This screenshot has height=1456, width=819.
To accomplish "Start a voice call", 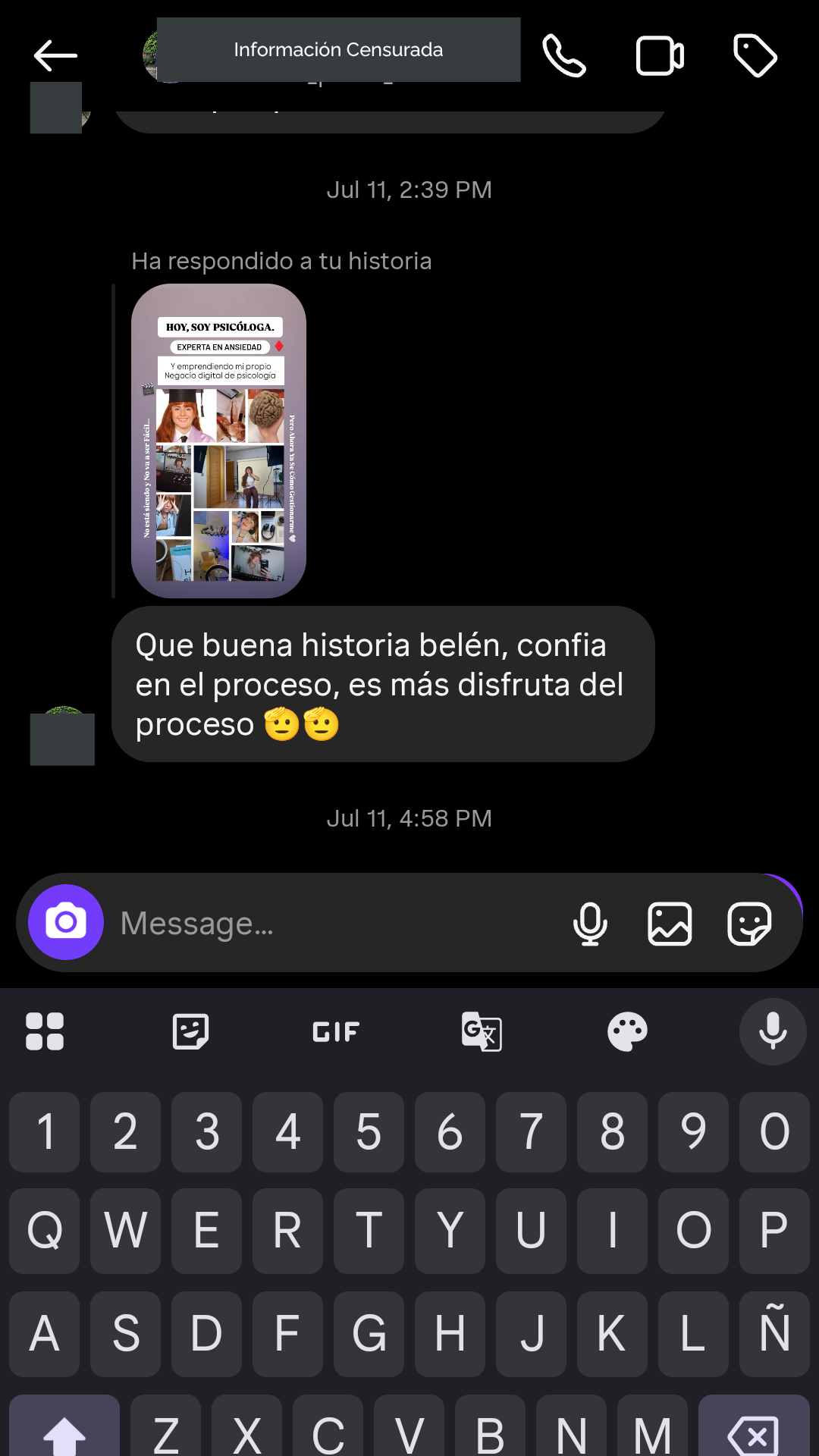I will click(x=564, y=55).
